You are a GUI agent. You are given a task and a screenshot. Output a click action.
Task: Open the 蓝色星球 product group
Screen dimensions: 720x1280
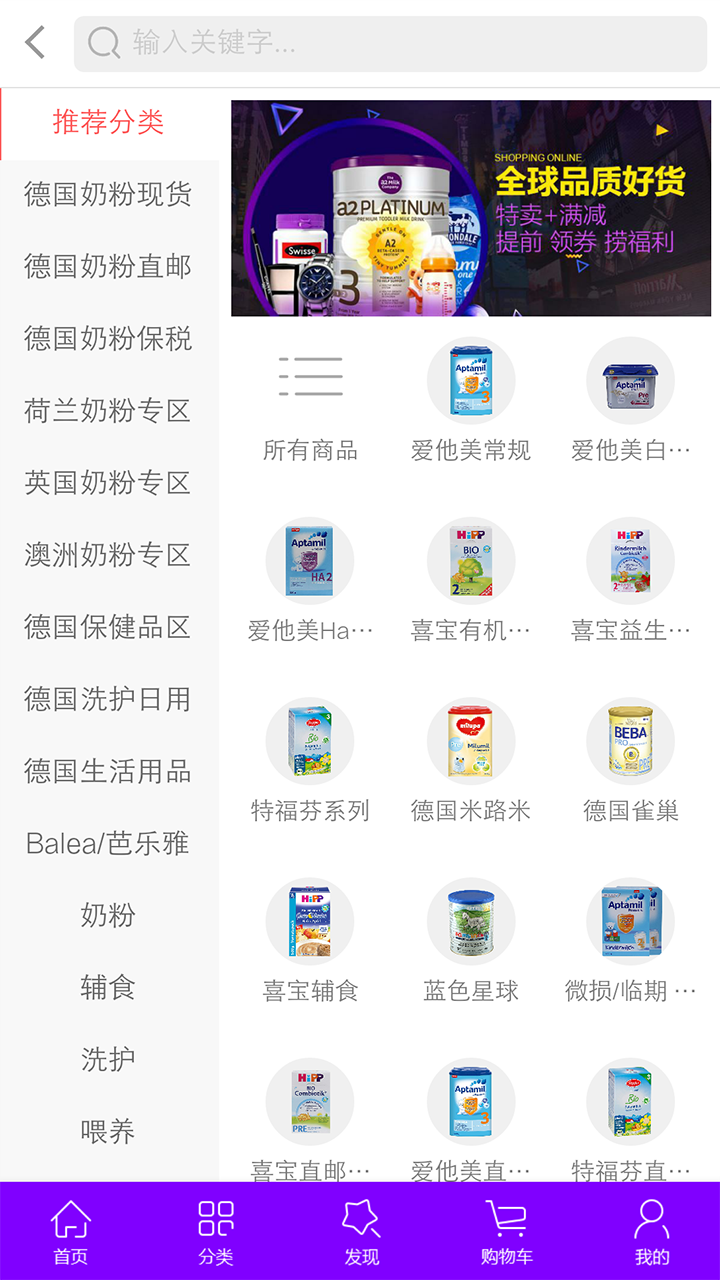coord(471,942)
